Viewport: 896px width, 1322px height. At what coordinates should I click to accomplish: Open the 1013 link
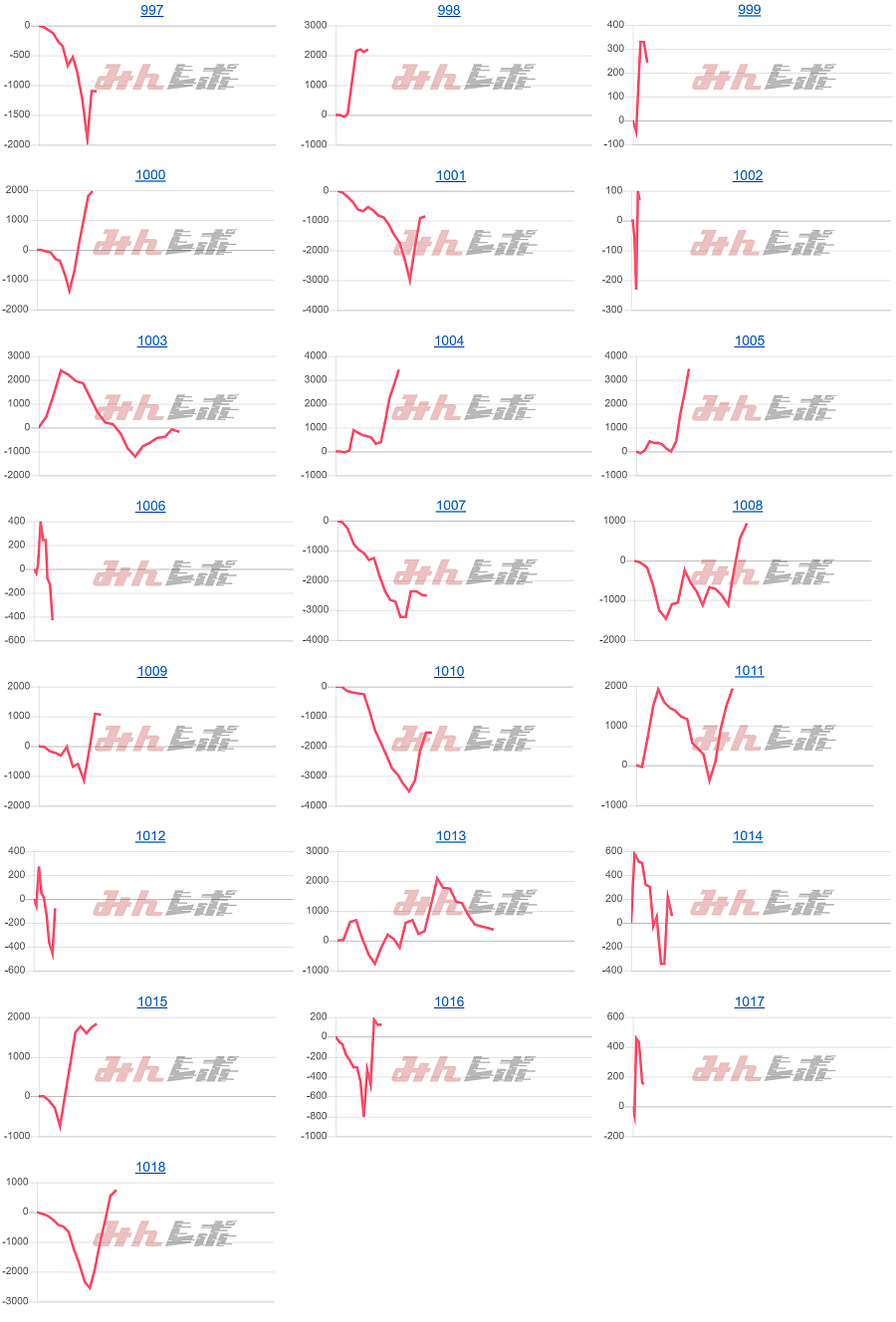tap(450, 836)
